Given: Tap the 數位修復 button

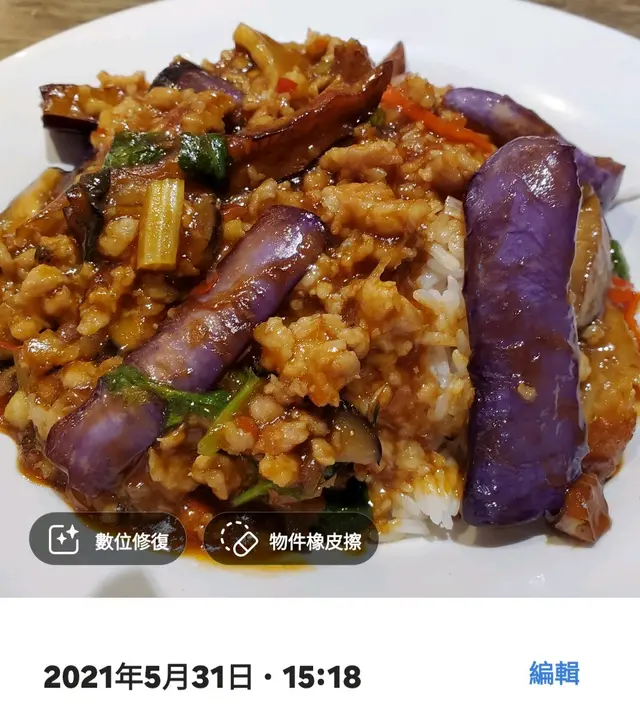Looking at the screenshot, I should (x=108, y=540).
